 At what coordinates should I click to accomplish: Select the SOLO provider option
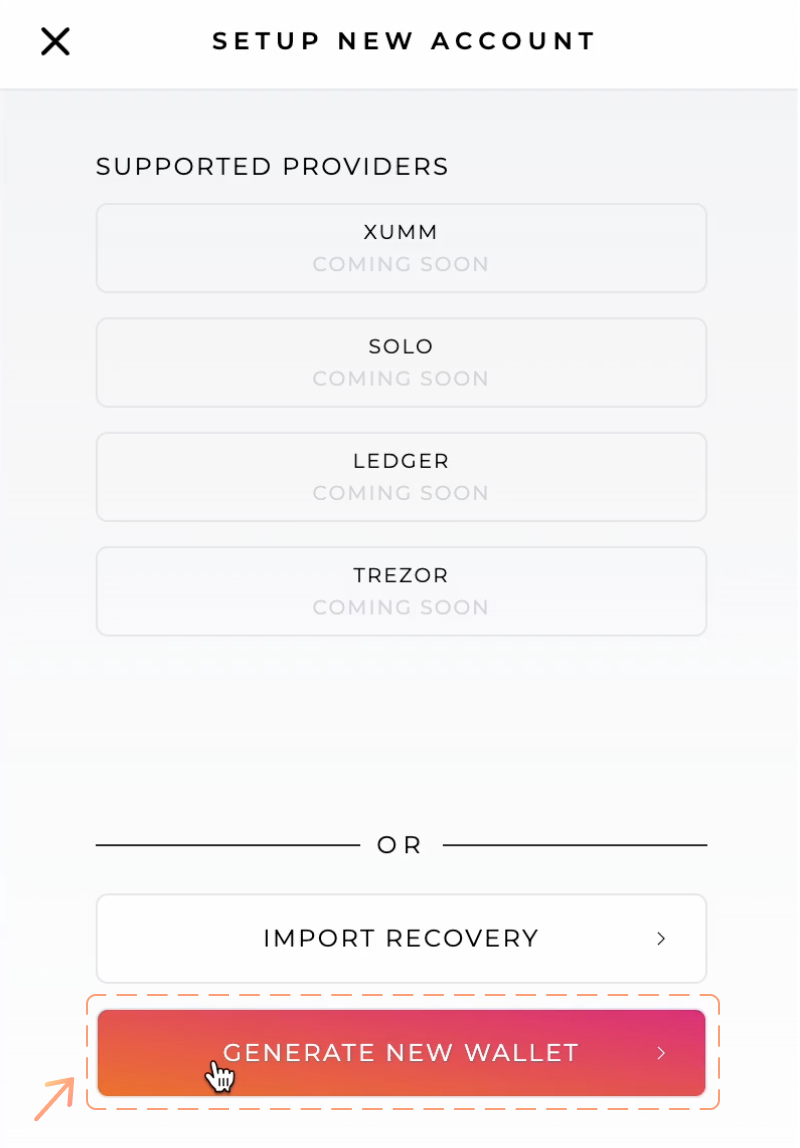[x=401, y=362]
